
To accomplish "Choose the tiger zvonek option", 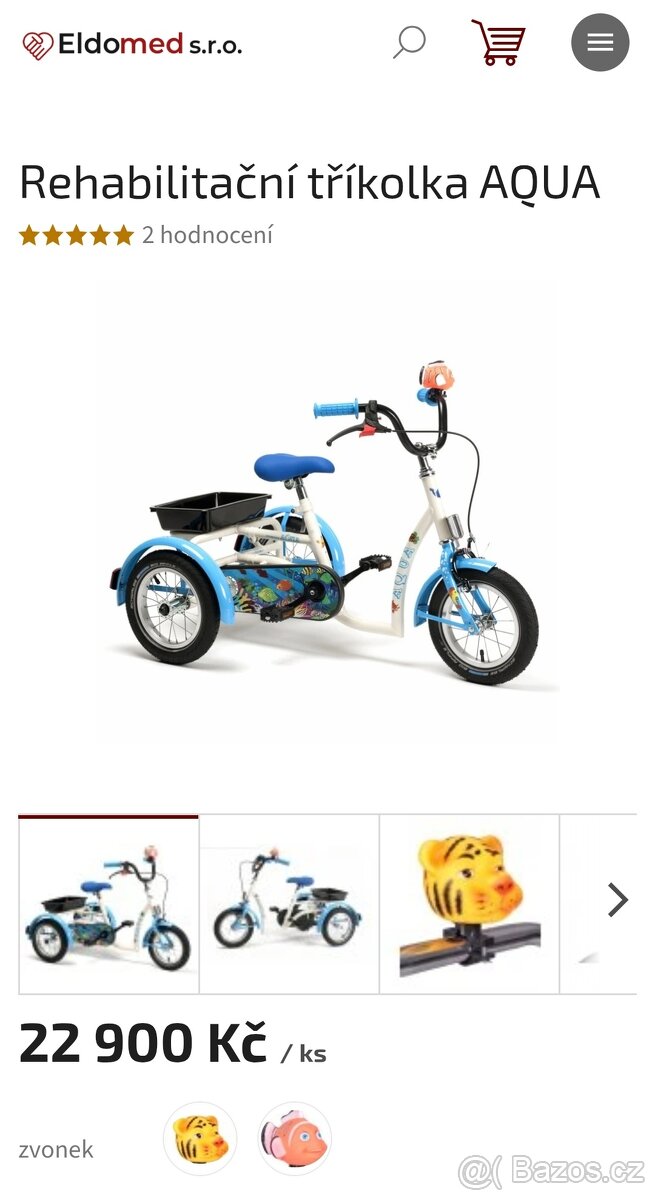I will 200,1139.
